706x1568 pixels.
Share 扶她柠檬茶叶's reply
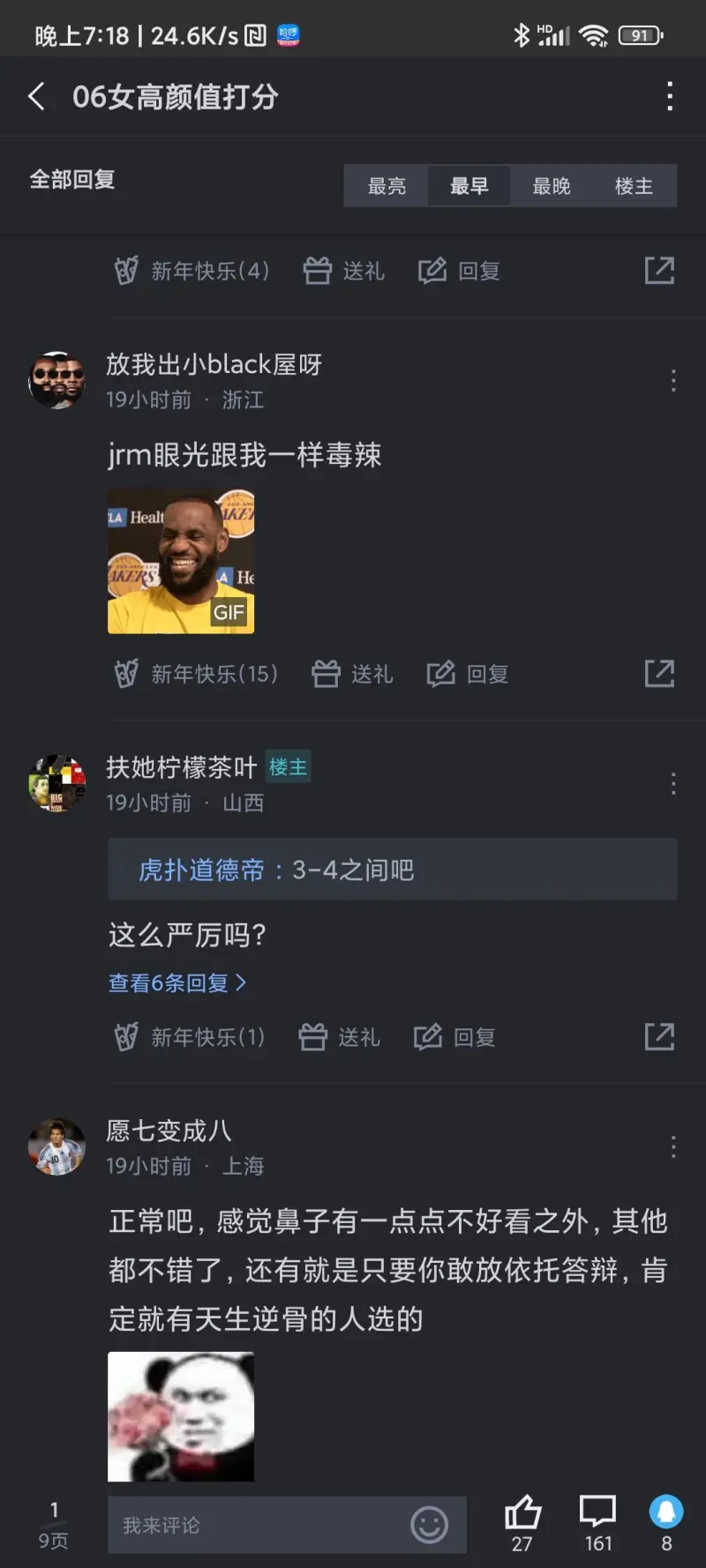[x=659, y=1037]
